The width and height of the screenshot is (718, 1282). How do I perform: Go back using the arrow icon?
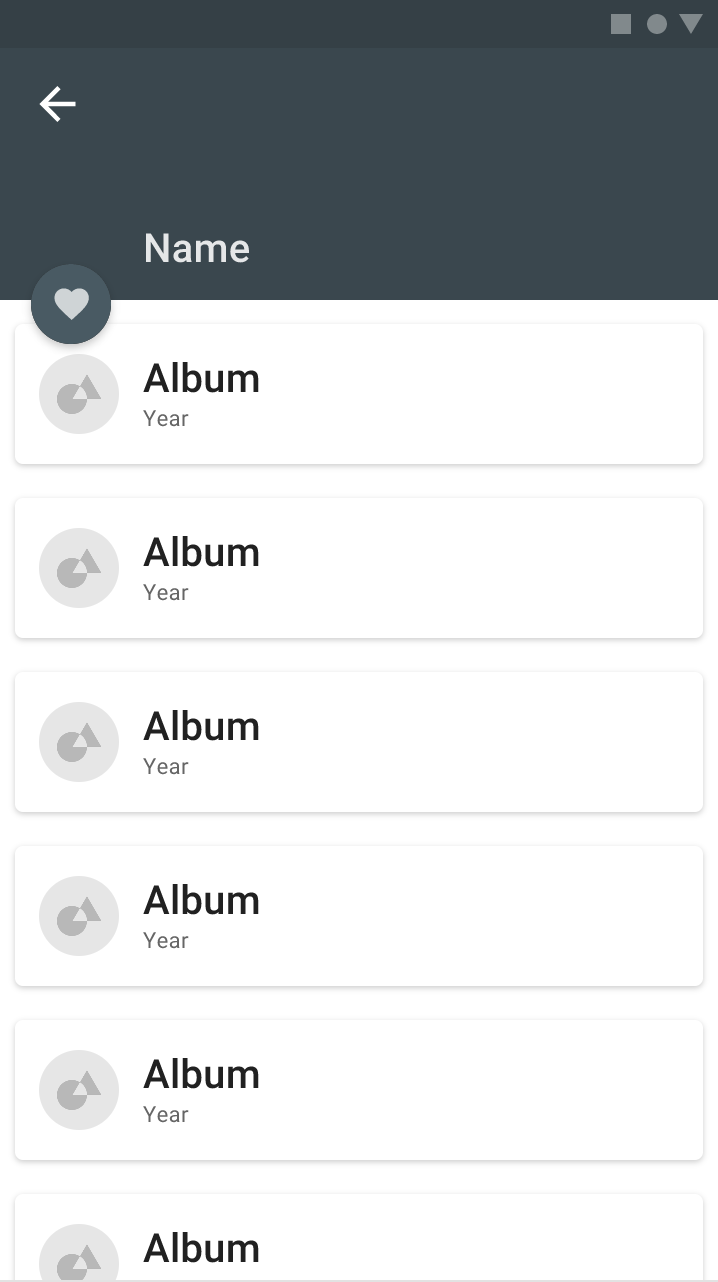(x=58, y=104)
